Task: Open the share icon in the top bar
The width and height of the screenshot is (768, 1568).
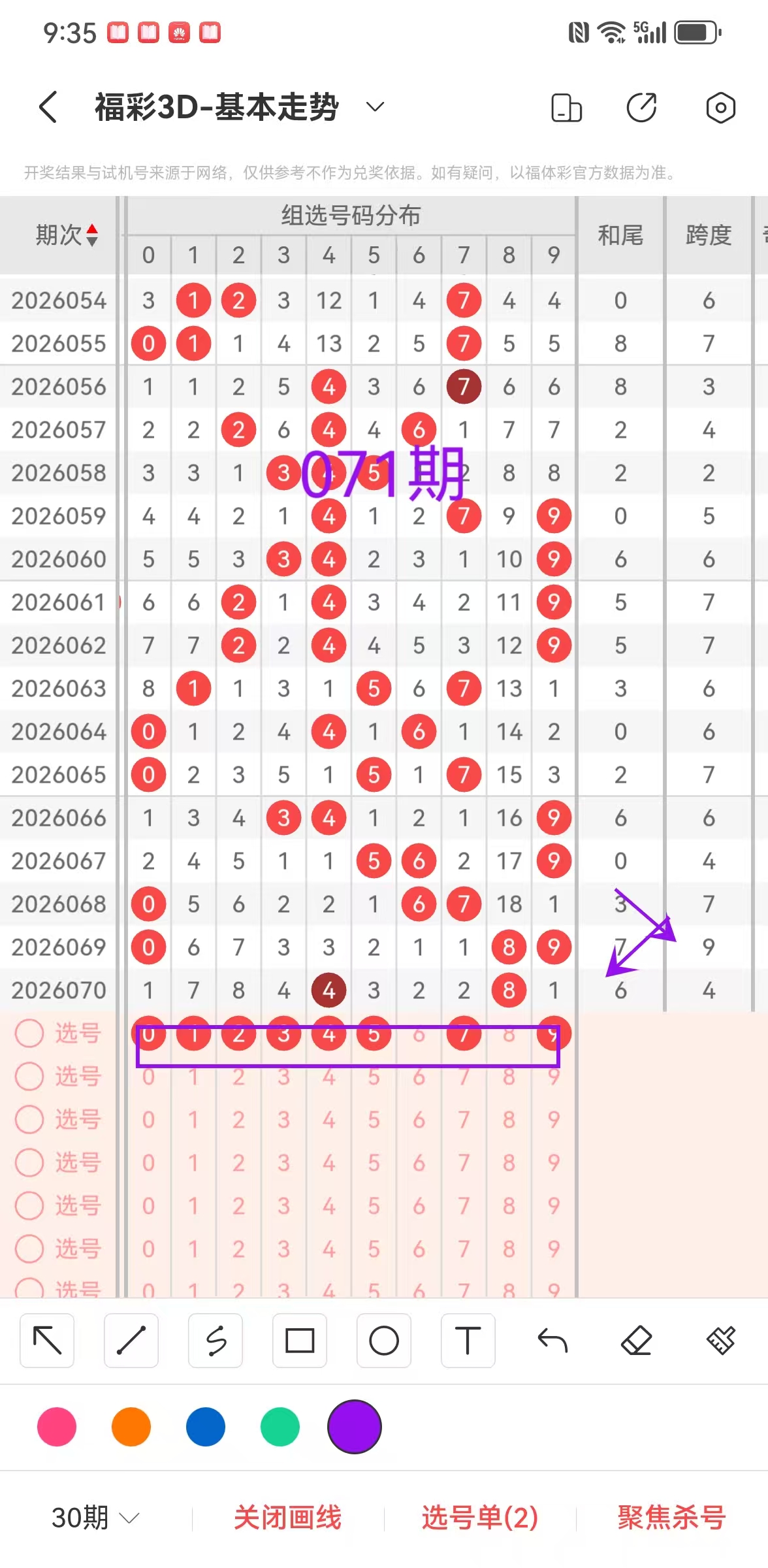Action: point(641,107)
